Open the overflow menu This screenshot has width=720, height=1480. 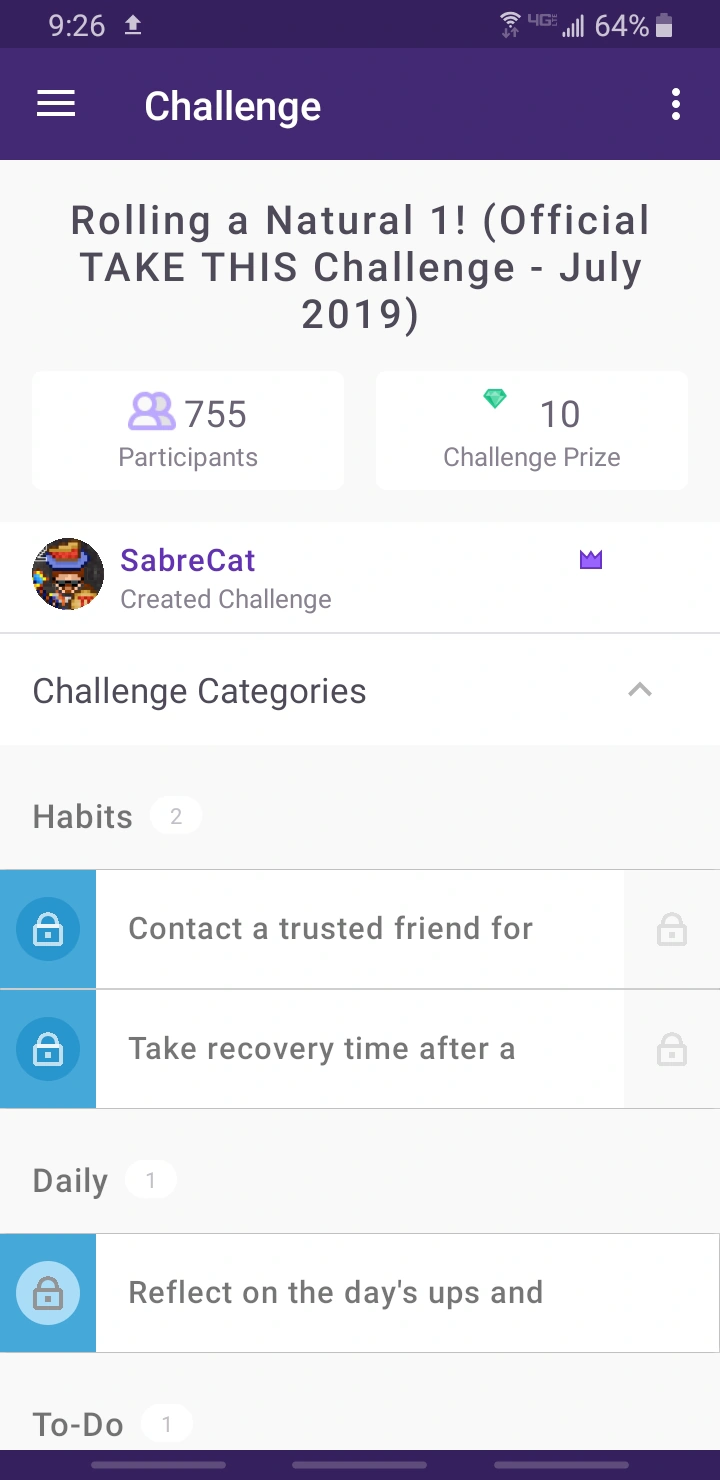(676, 104)
